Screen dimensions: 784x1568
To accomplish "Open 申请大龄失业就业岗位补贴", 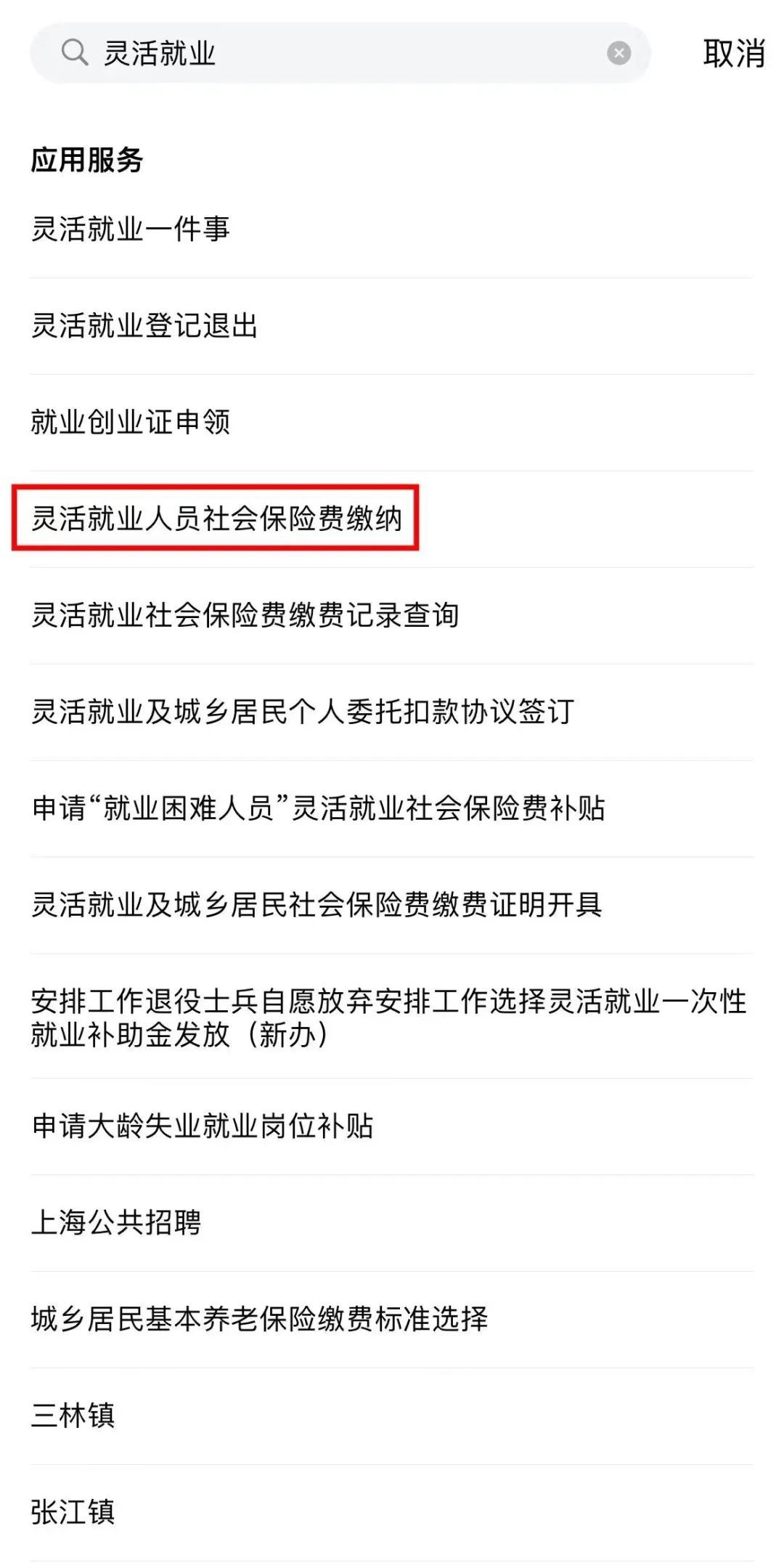I will point(203,1126).
